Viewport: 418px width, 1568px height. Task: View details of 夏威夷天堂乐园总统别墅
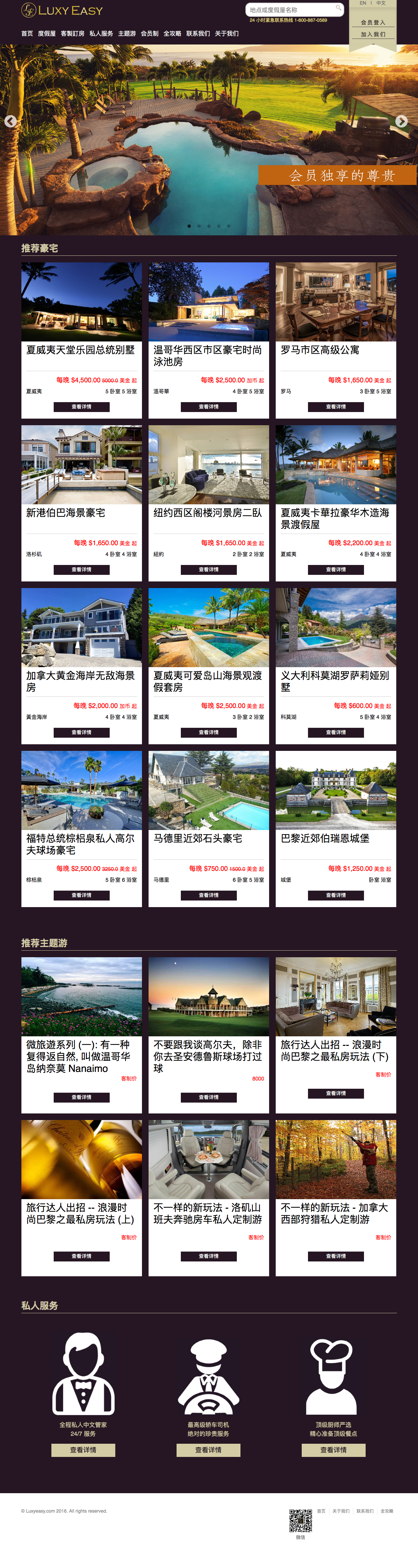82,407
